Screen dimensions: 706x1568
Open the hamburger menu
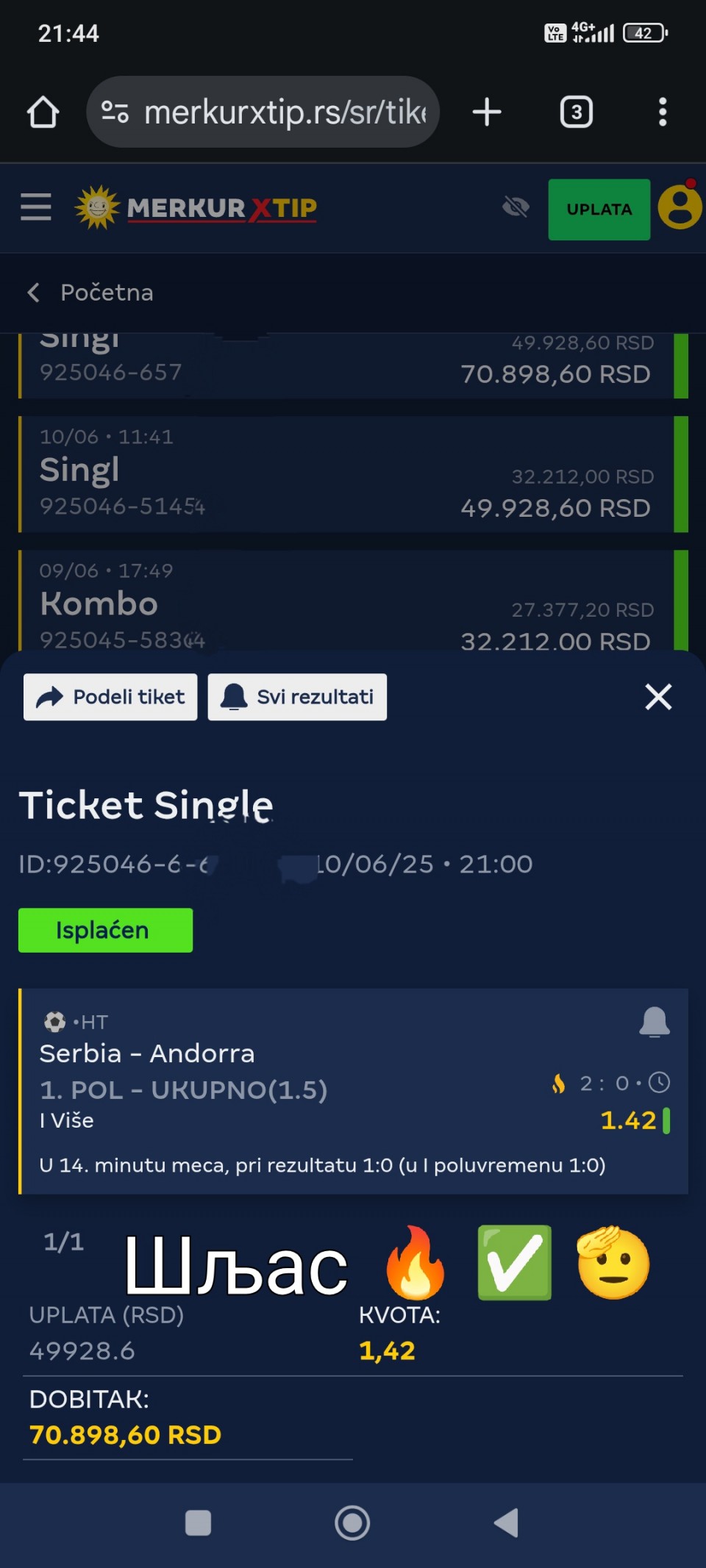coord(36,207)
